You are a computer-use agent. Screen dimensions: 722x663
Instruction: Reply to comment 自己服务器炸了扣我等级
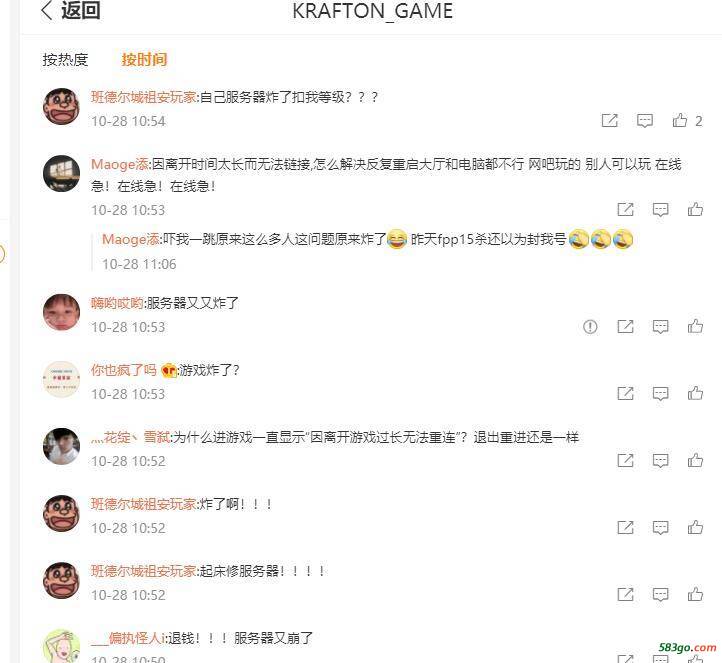pyautogui.click(x=645, y=121)
